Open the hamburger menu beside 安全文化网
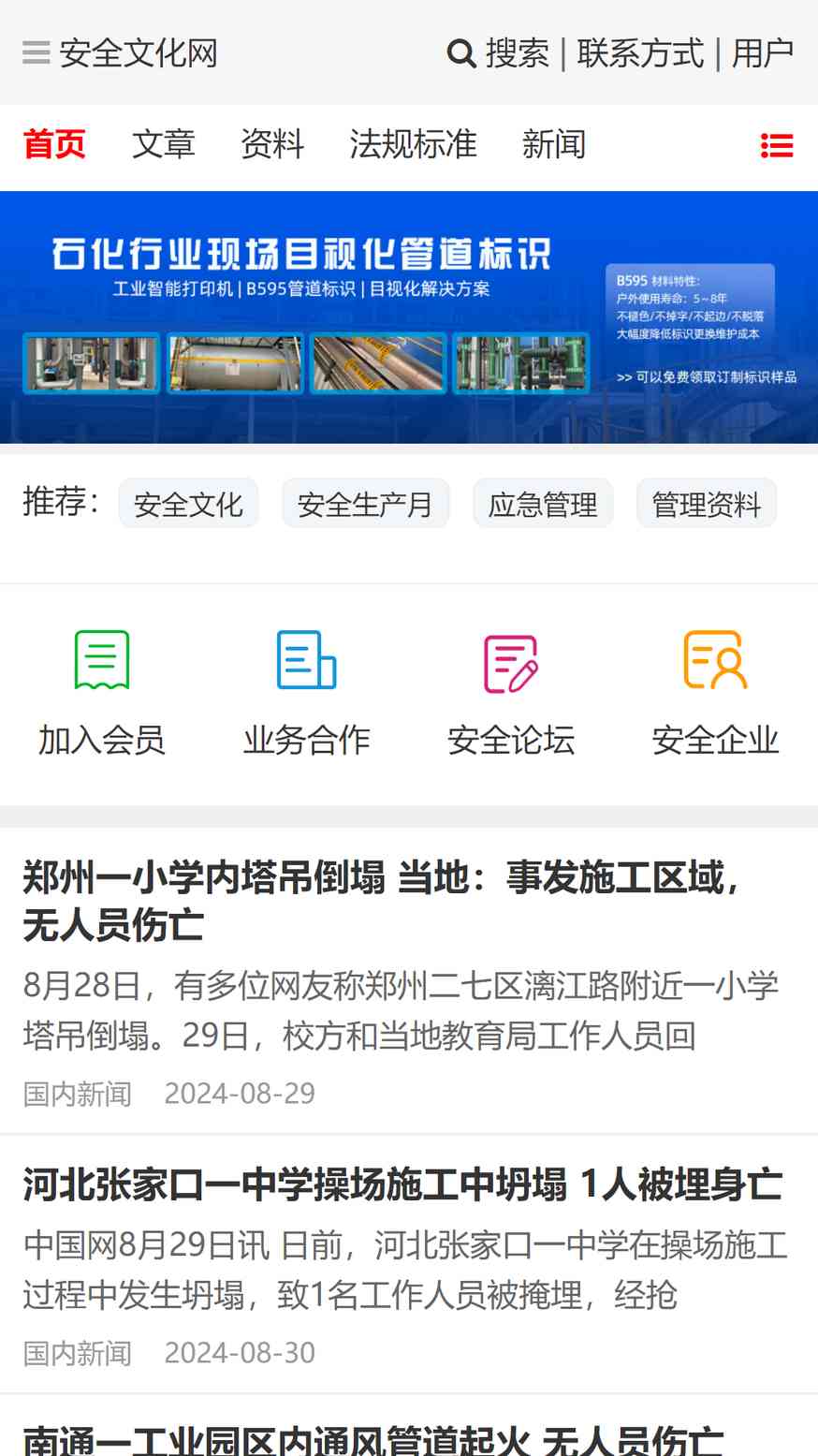818x1456 pixels. 36,53
